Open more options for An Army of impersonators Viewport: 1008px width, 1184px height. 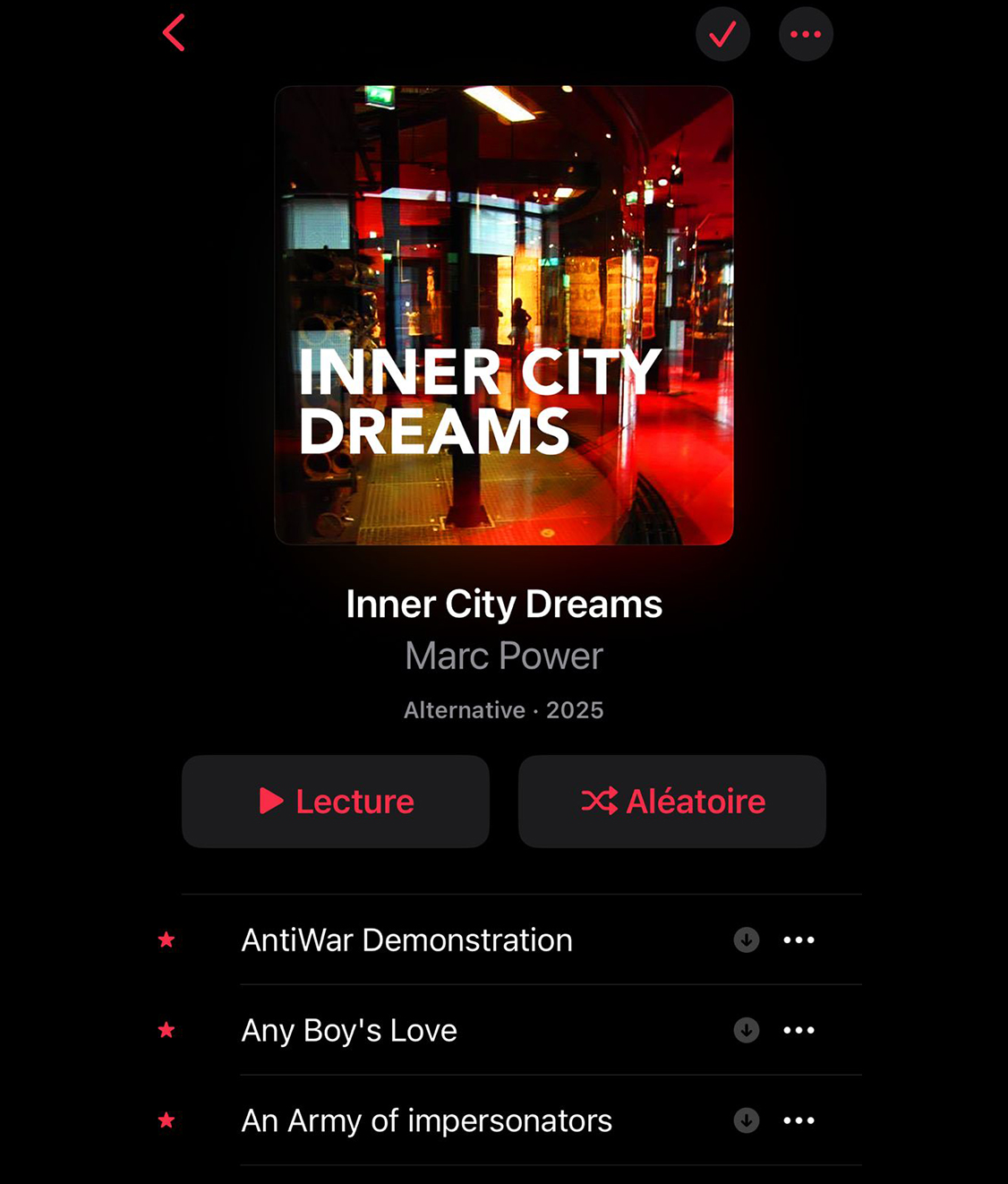(799, 1121)
